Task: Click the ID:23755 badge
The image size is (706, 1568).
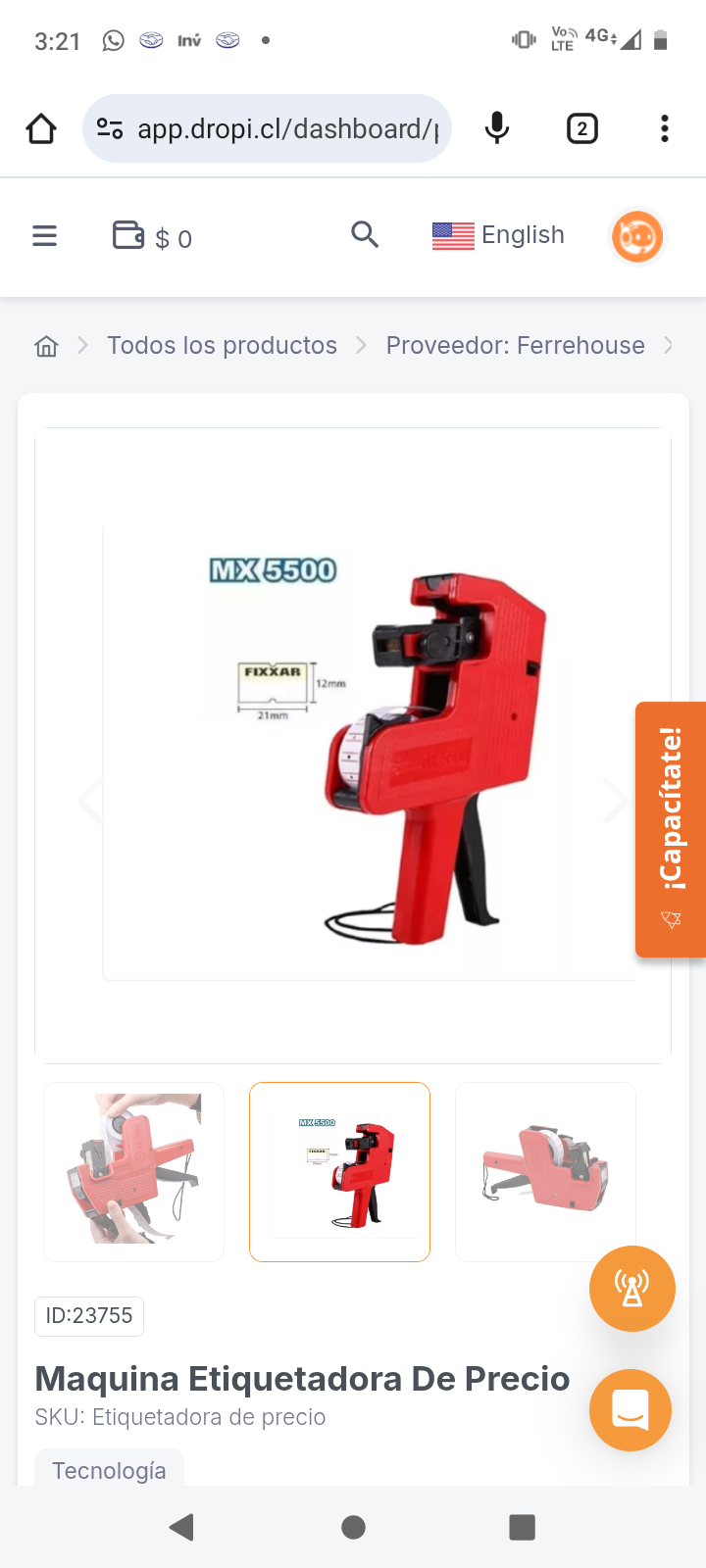Action: pyautogui.click(x=89, y=1316)
